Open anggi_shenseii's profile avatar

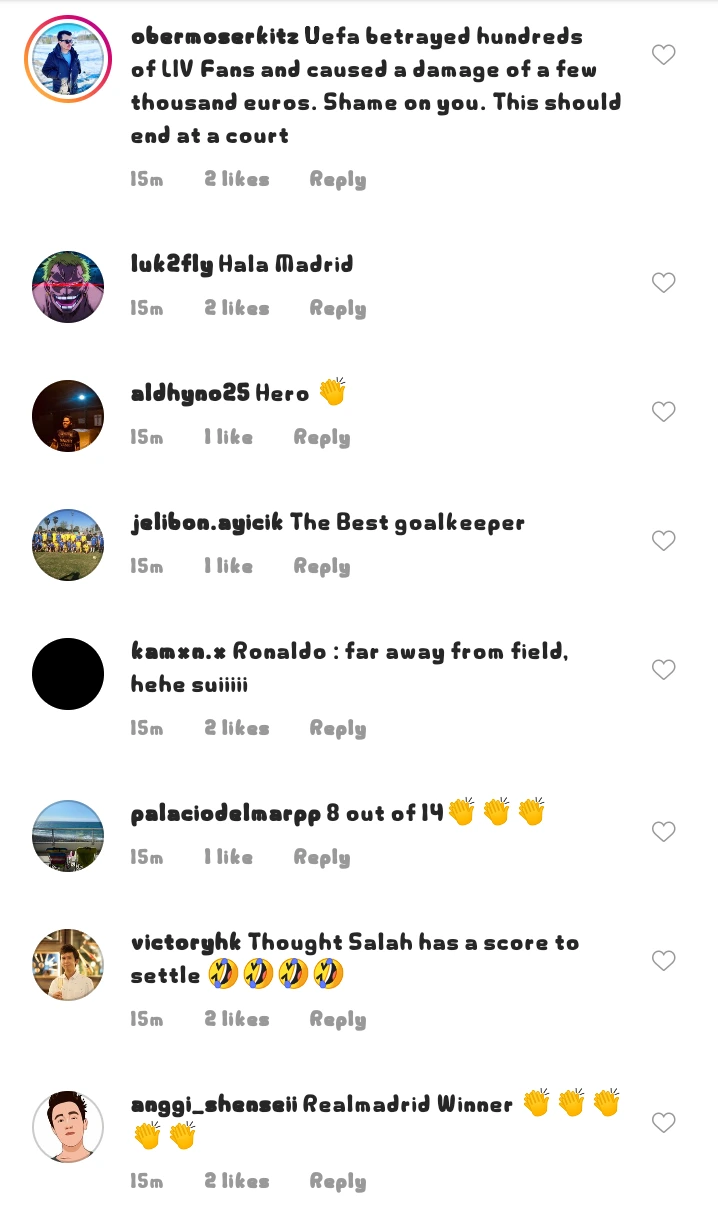point(68,1126)
